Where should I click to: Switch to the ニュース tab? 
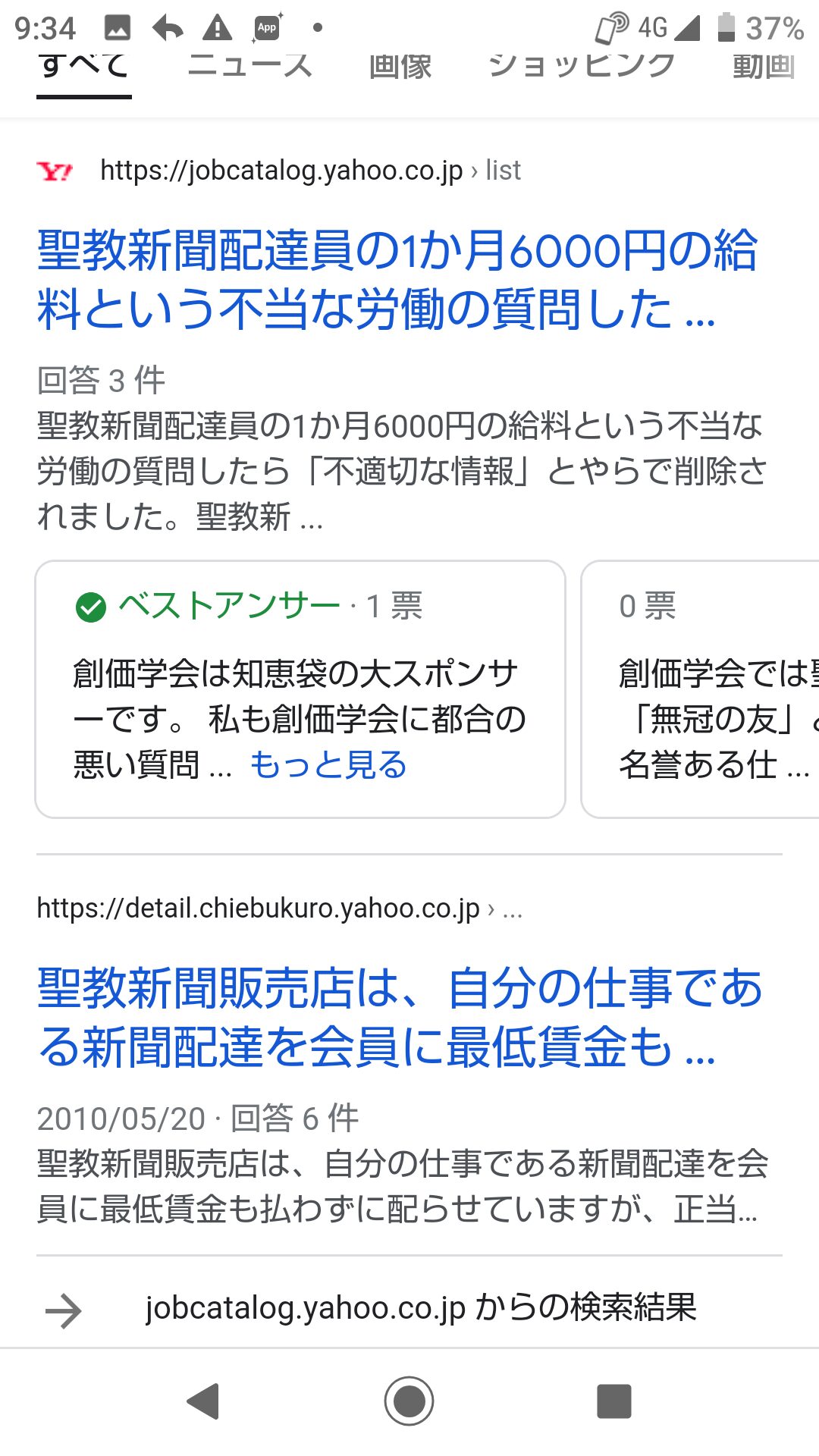(250, 67)
